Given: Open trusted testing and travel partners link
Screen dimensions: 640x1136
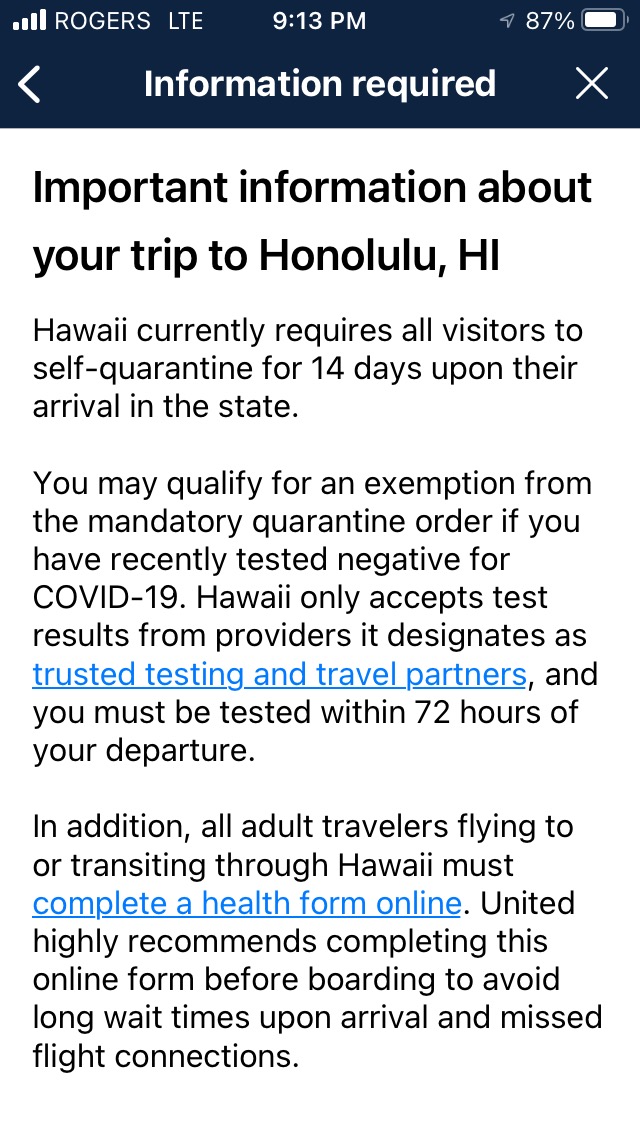Looking at the screenshot, I should pos(279,675).
